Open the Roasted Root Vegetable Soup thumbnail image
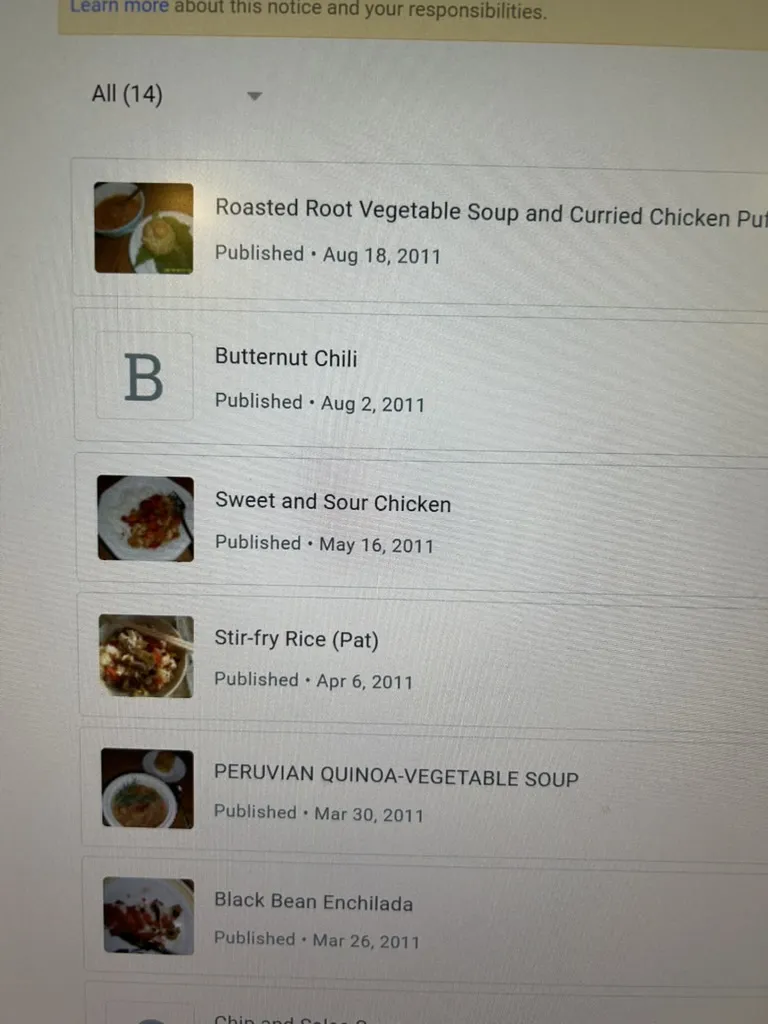This screenshot has height=1024, width=768. (x=143, y=228)
